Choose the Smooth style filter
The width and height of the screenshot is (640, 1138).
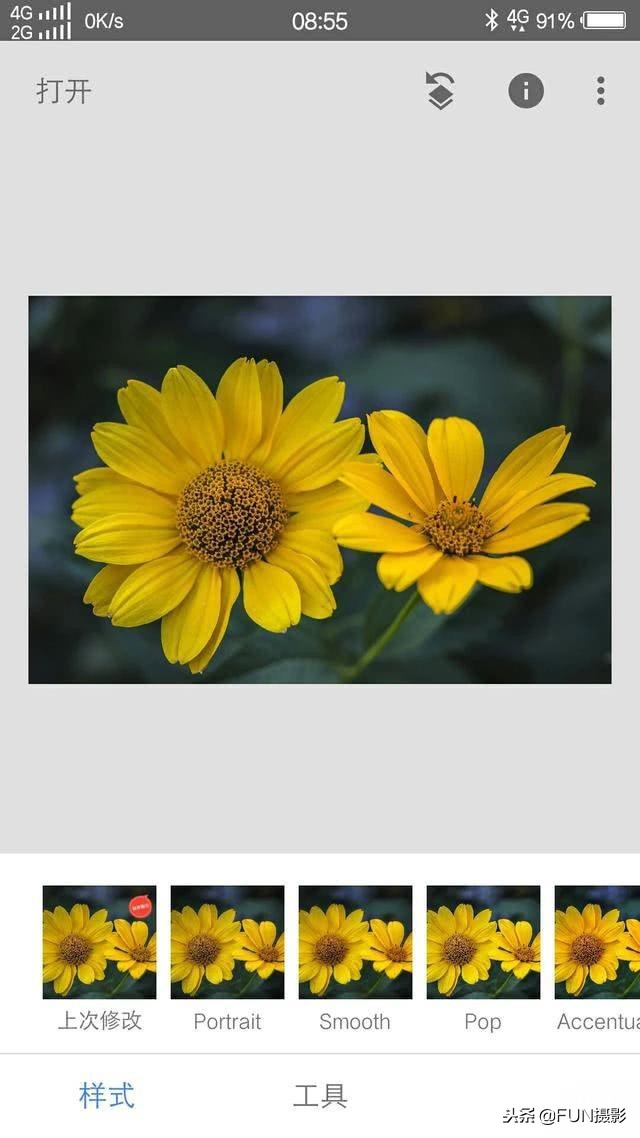[355, 942]
